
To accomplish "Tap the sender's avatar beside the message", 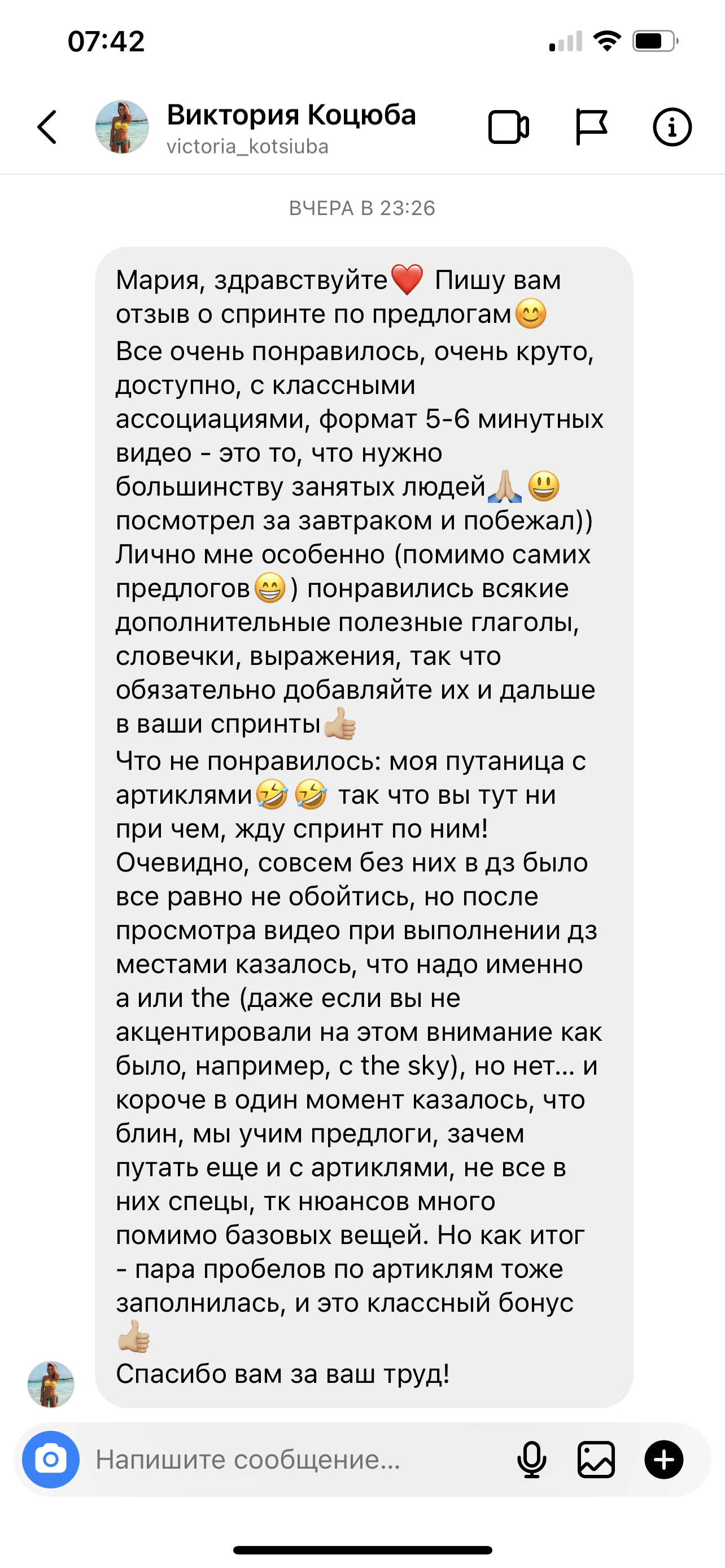I will pos(51,1384).
